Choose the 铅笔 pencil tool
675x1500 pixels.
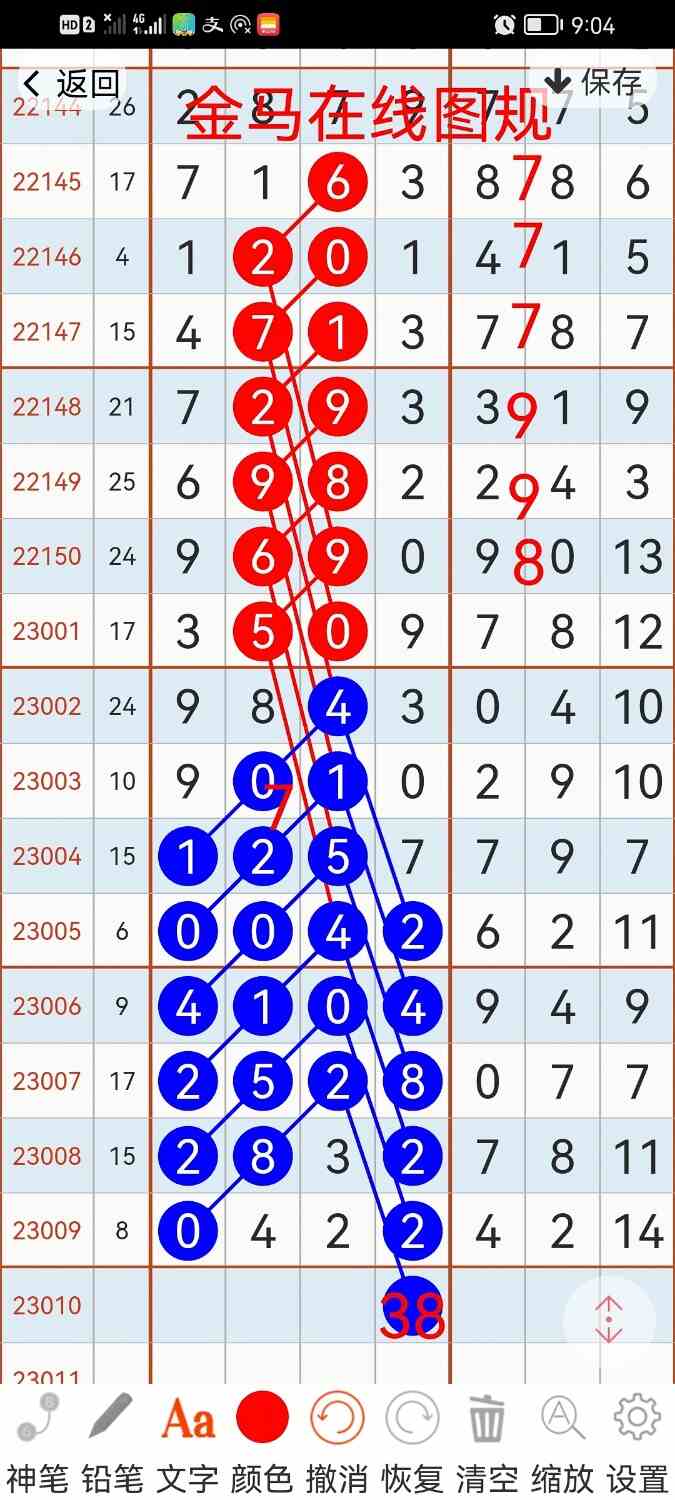(x=111, y=1442)
